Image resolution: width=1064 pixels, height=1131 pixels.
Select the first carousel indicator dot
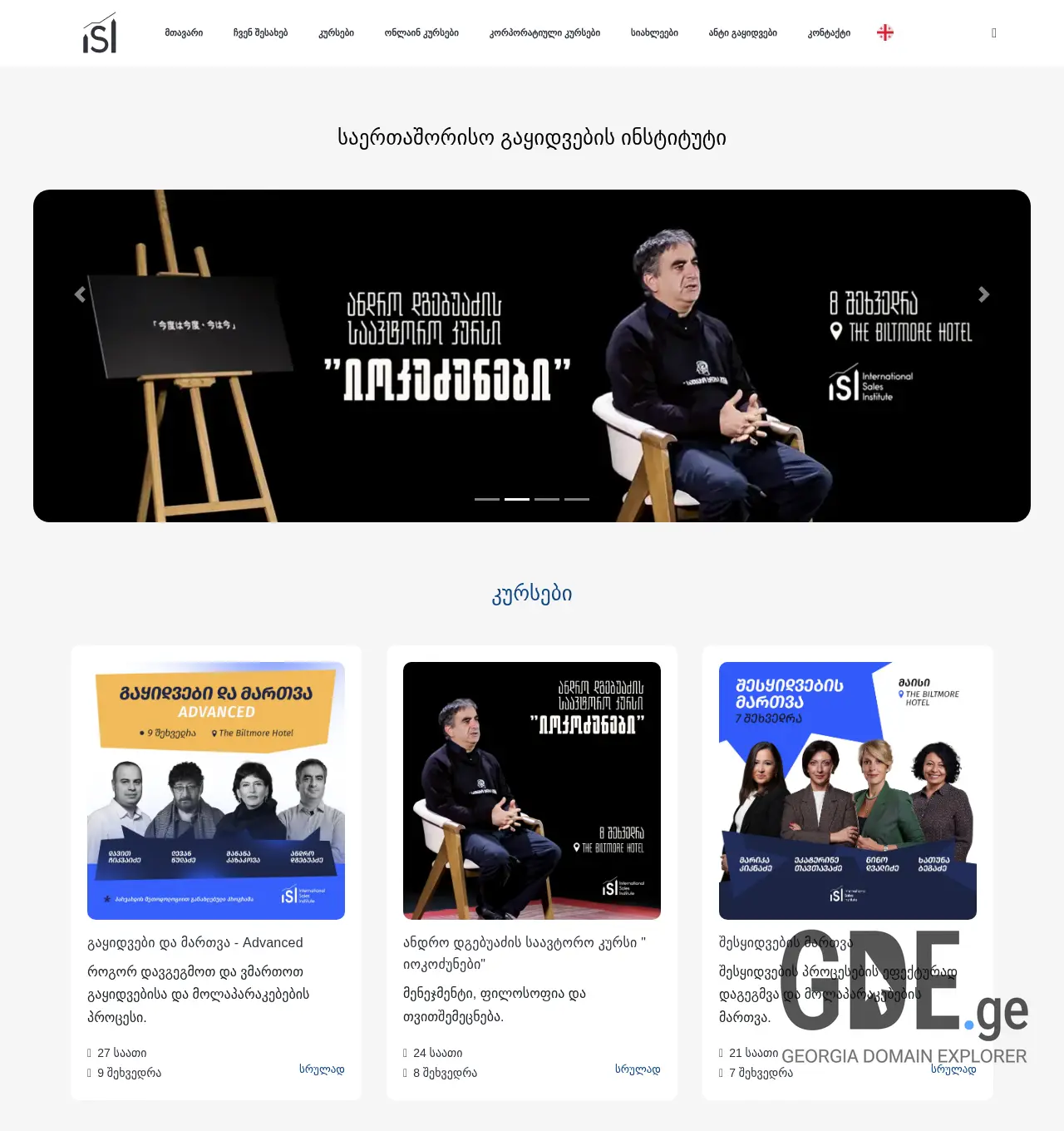(487, 499)
